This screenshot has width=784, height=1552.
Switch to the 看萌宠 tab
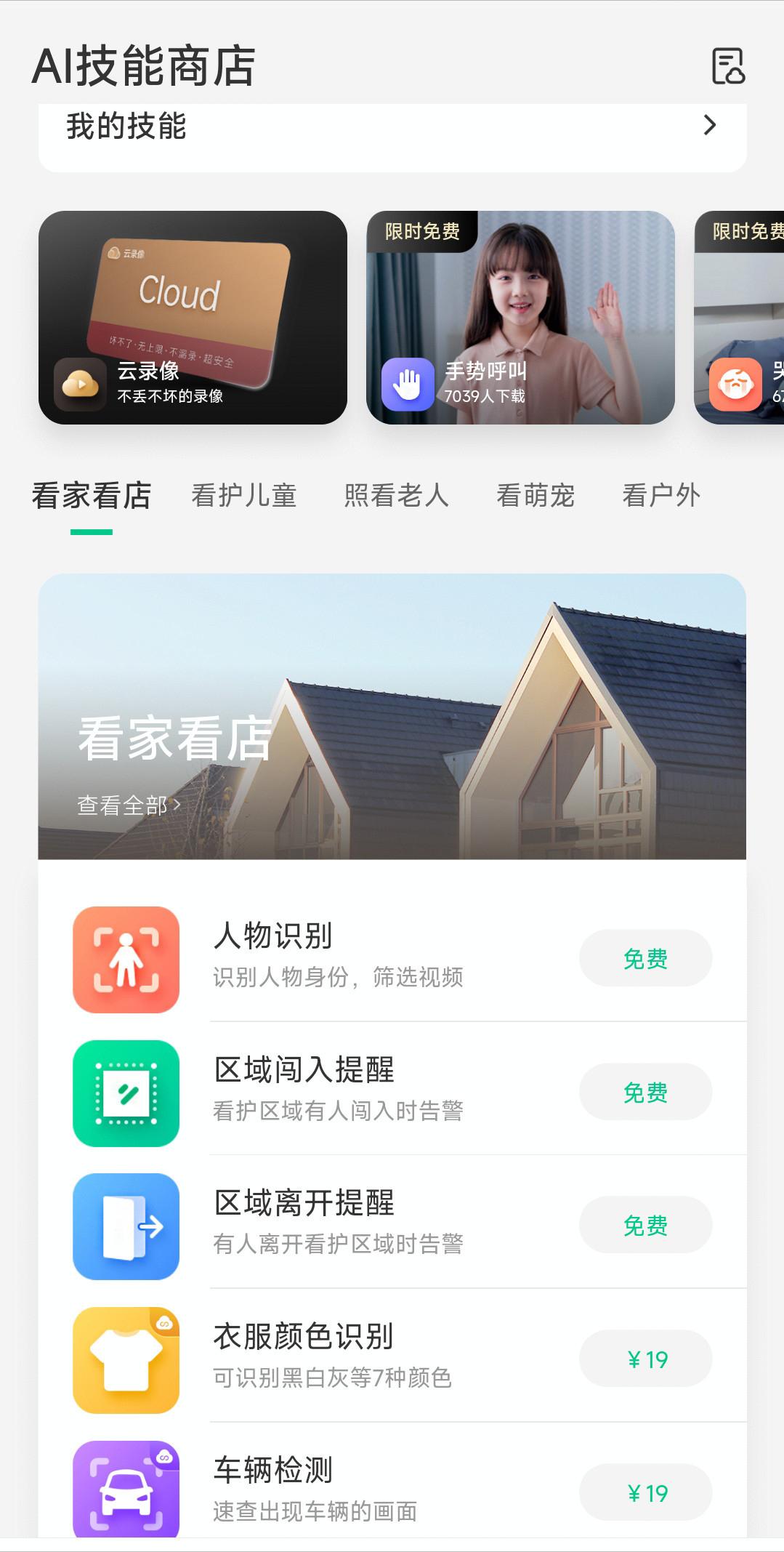tap(536, 496)
